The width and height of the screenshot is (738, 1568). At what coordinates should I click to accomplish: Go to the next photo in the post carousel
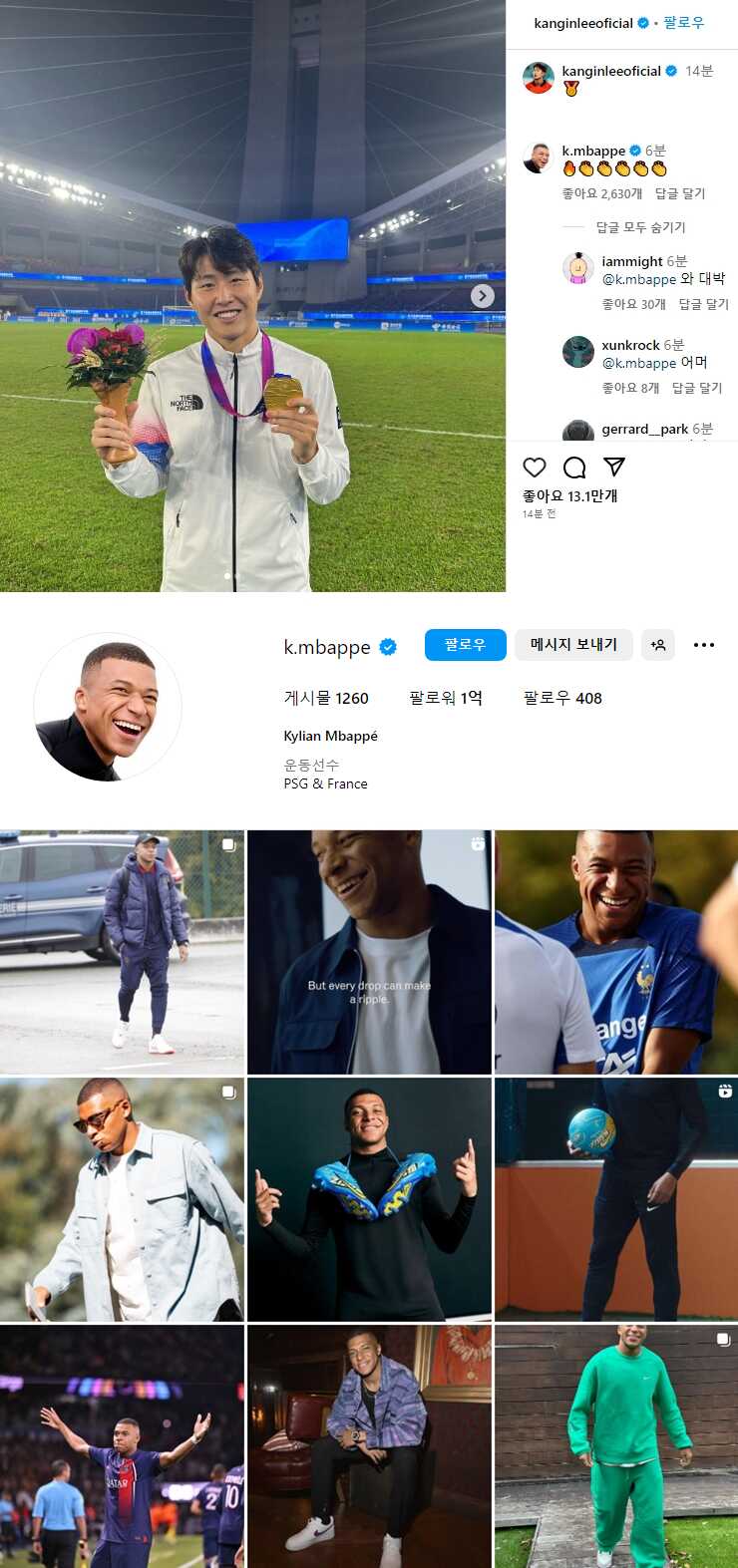click(483, 296)
